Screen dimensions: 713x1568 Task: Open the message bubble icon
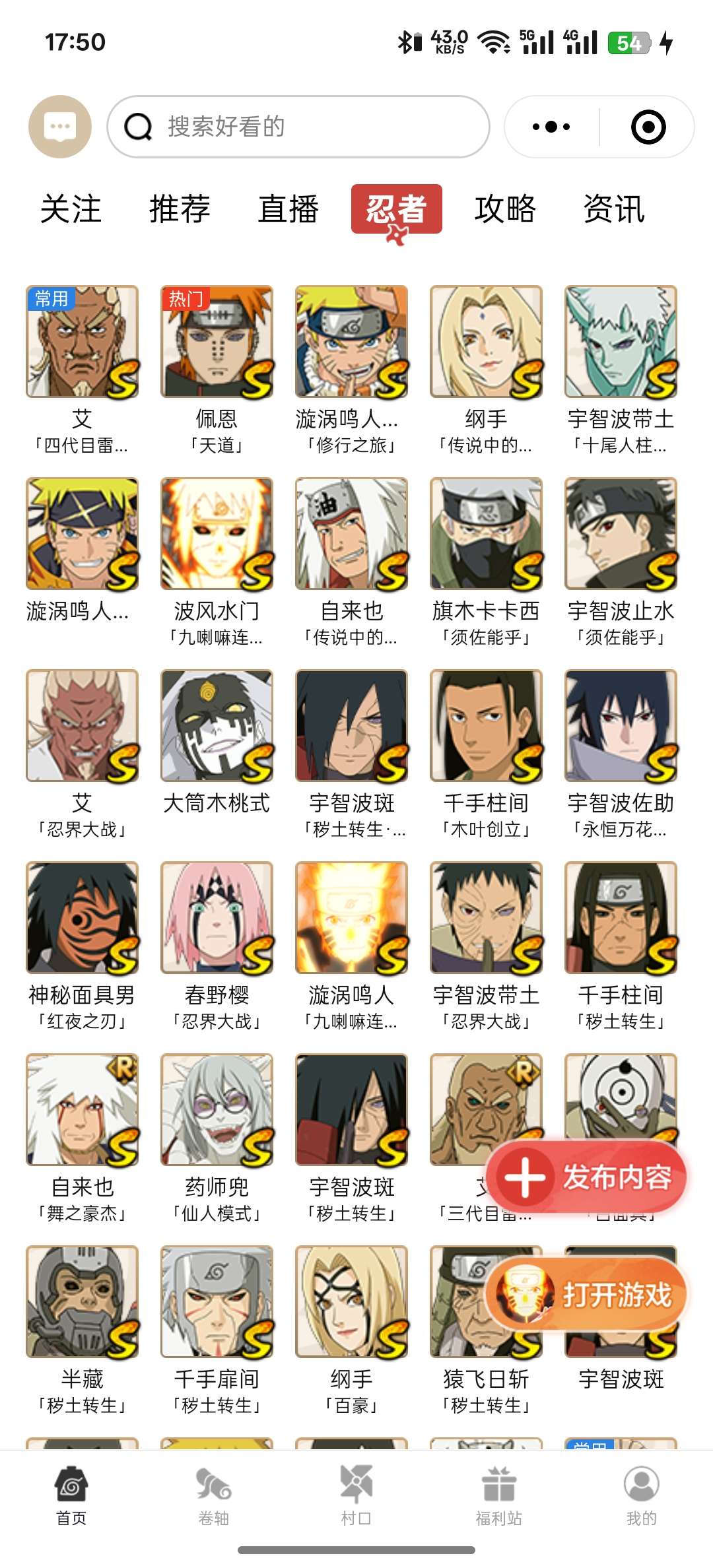click(60, 127)
